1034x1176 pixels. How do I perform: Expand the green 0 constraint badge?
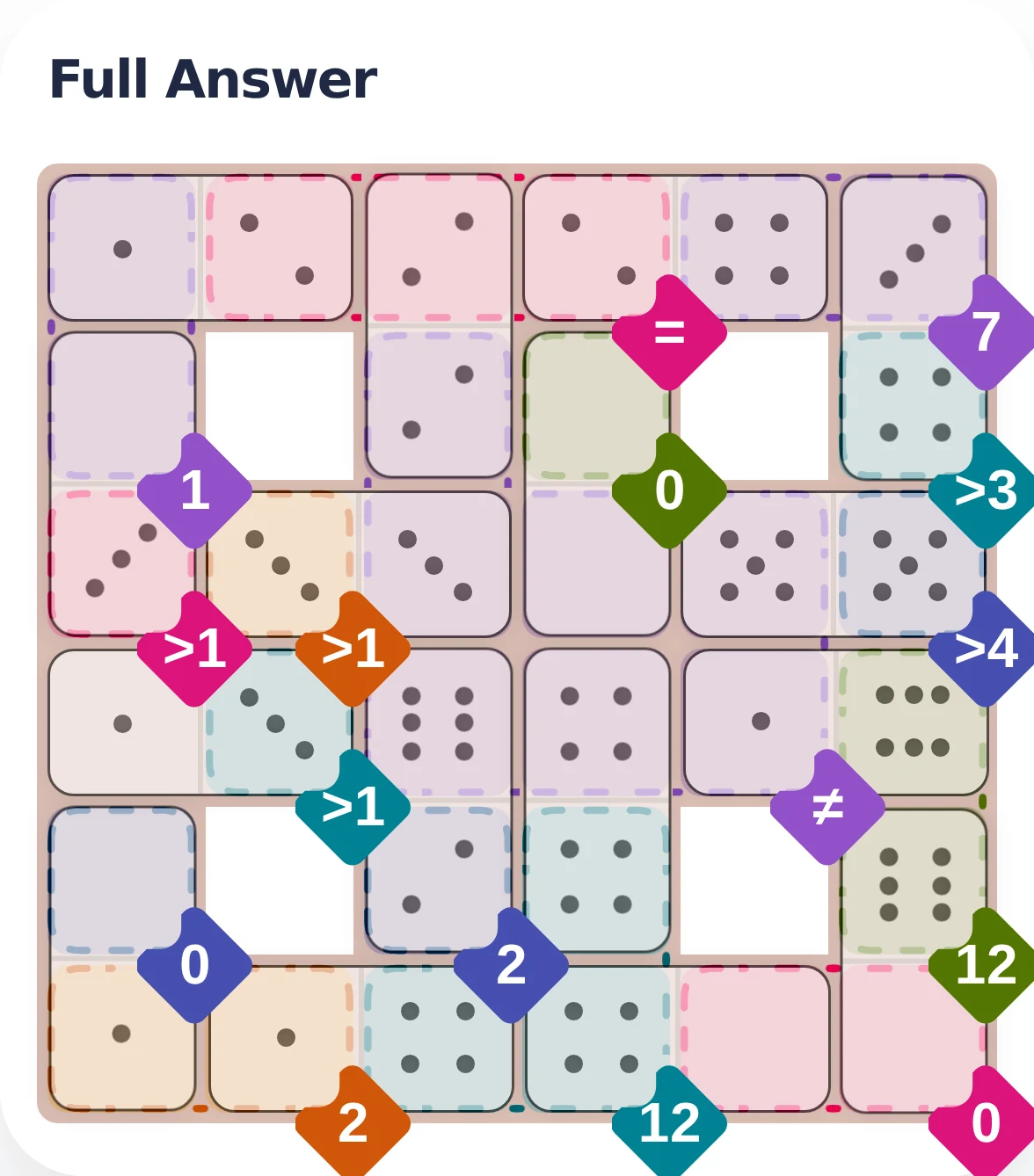click(670, 490)
